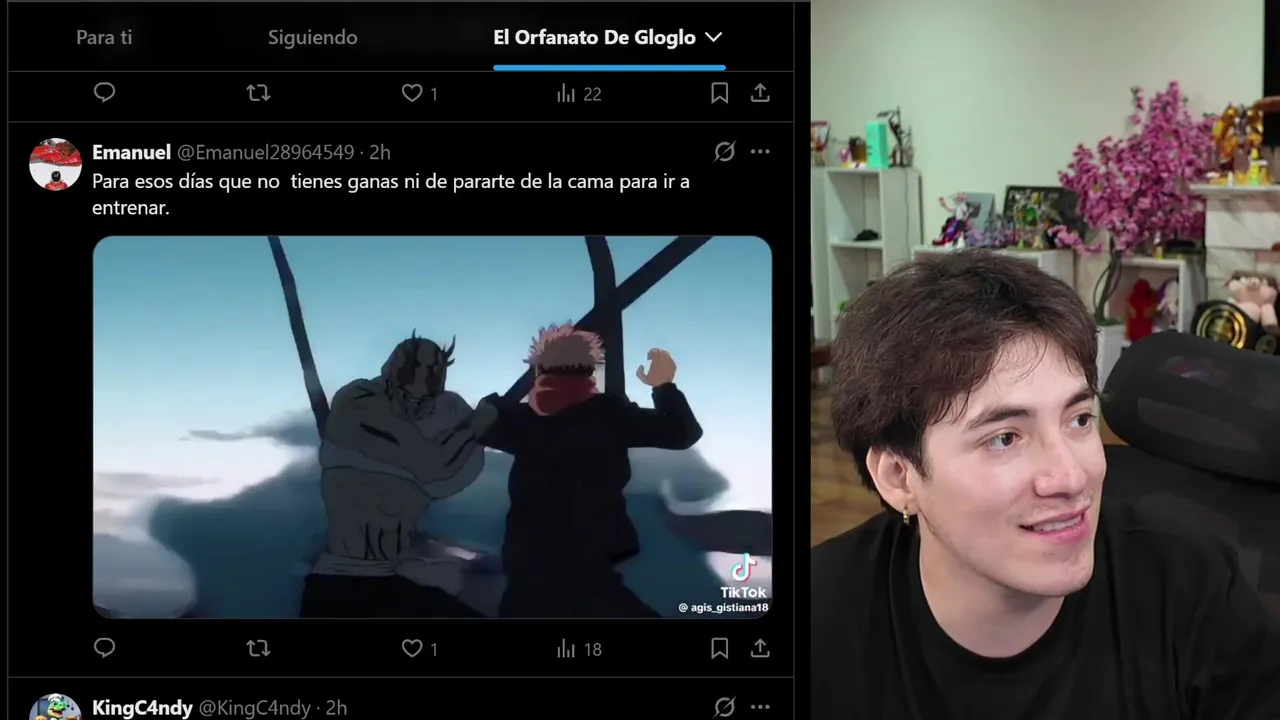Reply to Emanuel's post

105,648
